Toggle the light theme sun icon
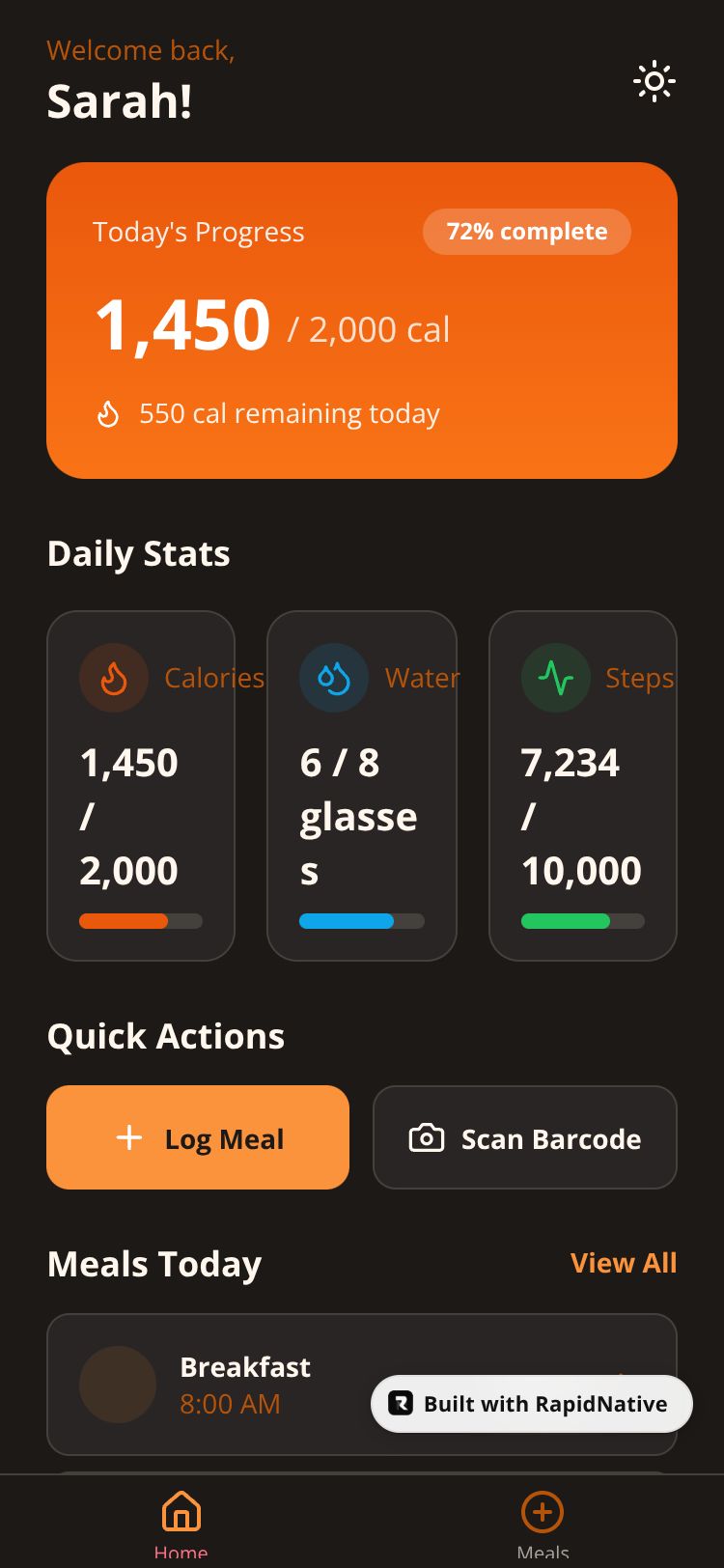Viewport: 724px width, 1568px height. [x=654, y=82]
